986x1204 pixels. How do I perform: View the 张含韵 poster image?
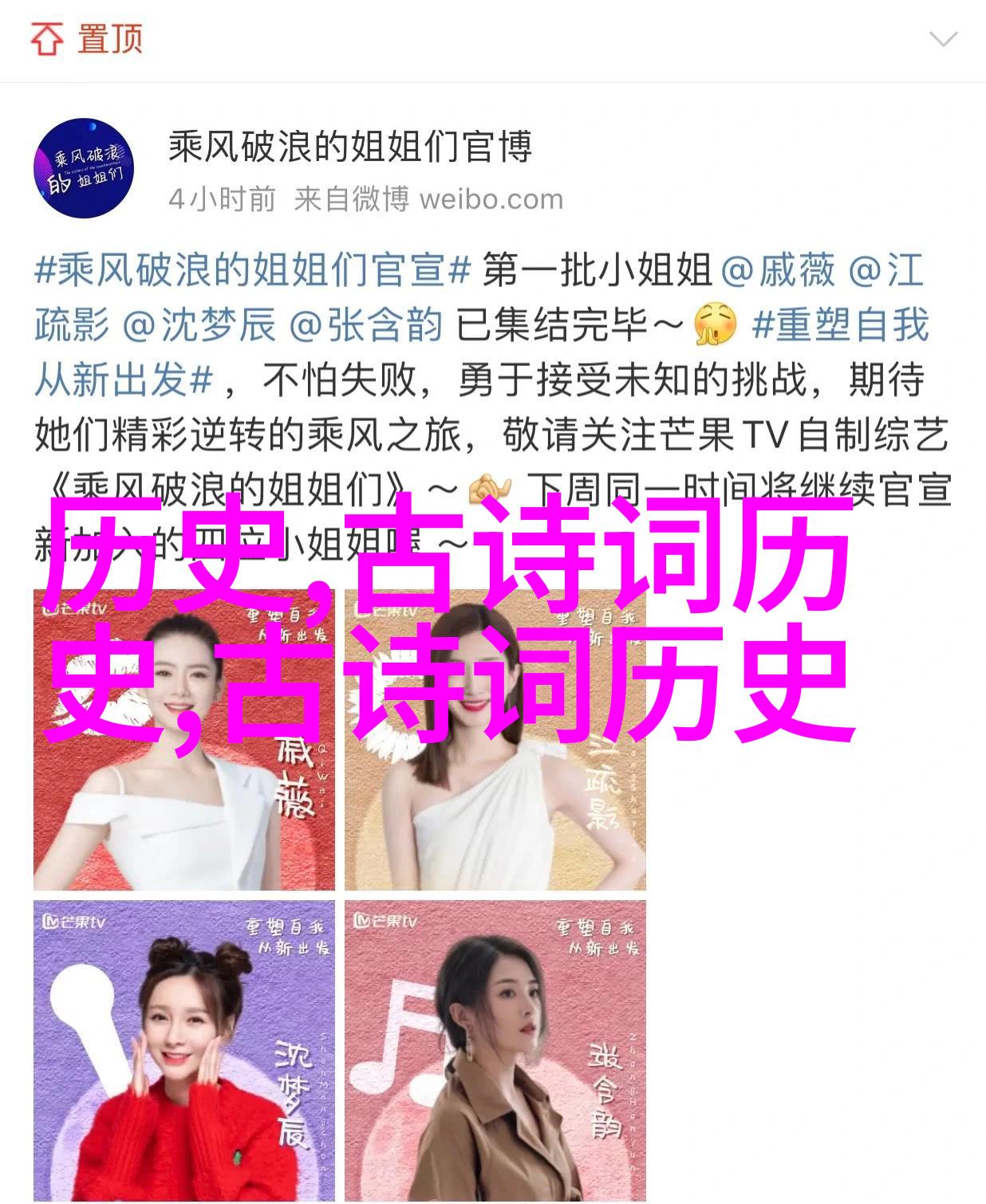click(495, 1050)
